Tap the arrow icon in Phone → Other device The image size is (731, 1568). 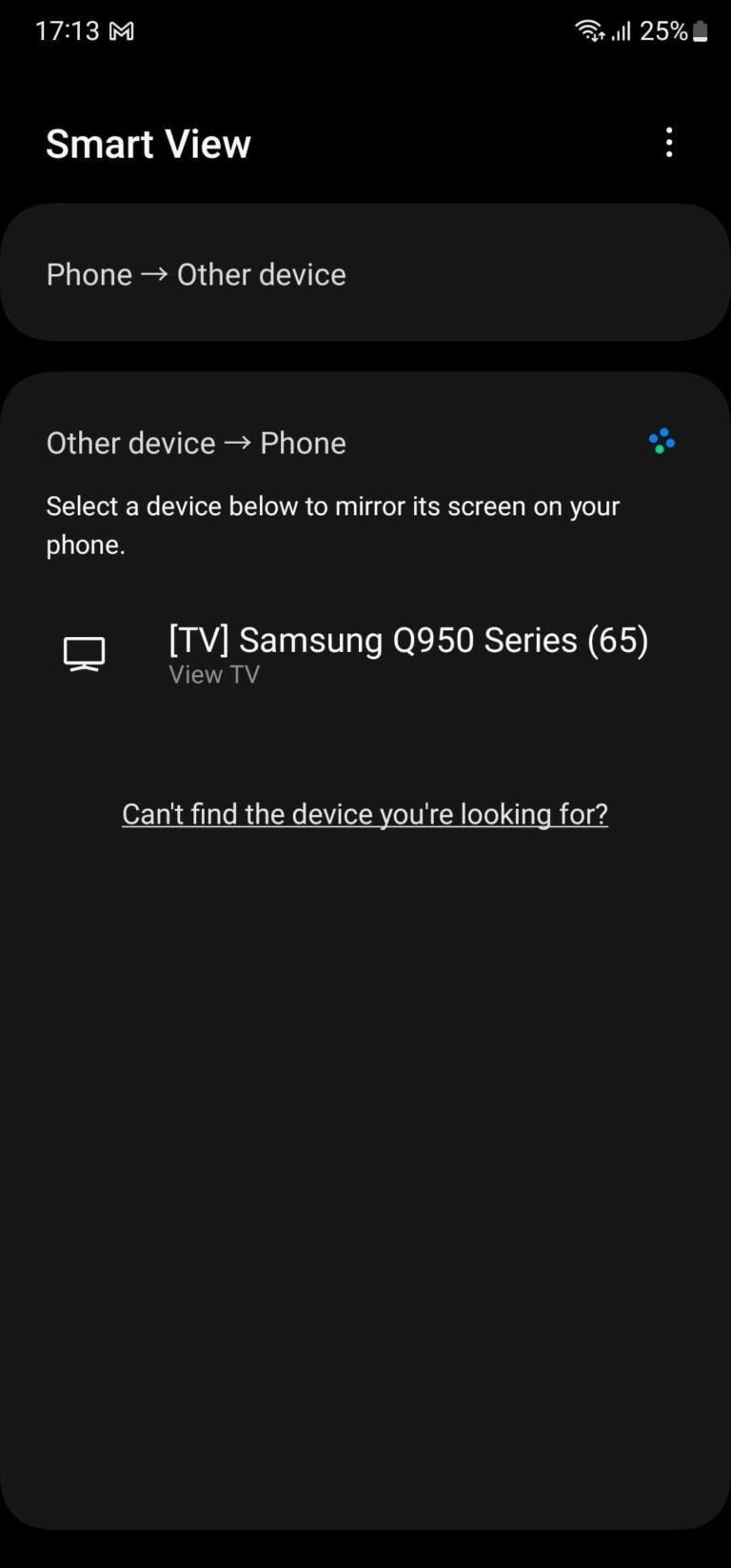point(153,274)
